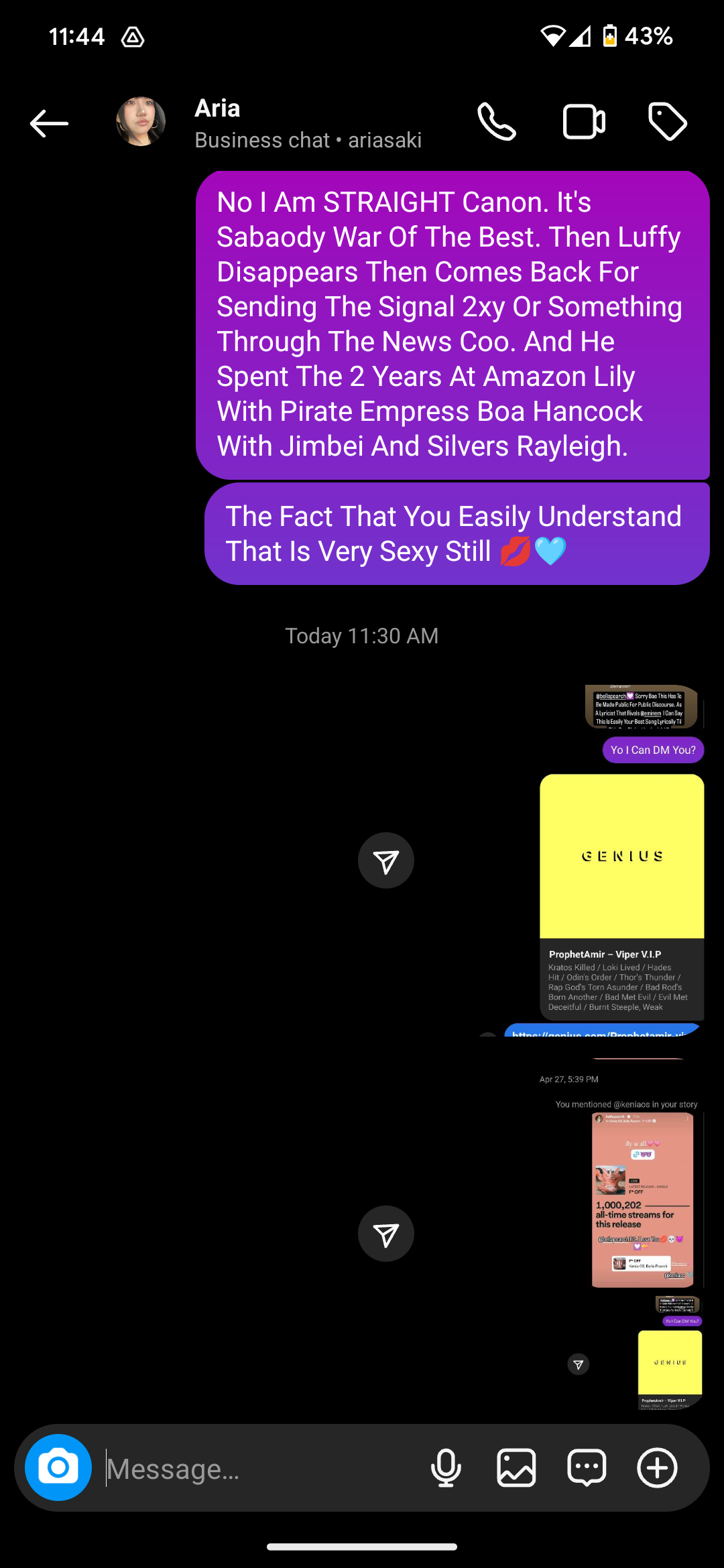Image resolution: width=724 pixels, height=1568 pixels.
Task: Start a voice call with Aria
Action: point(497,122)
